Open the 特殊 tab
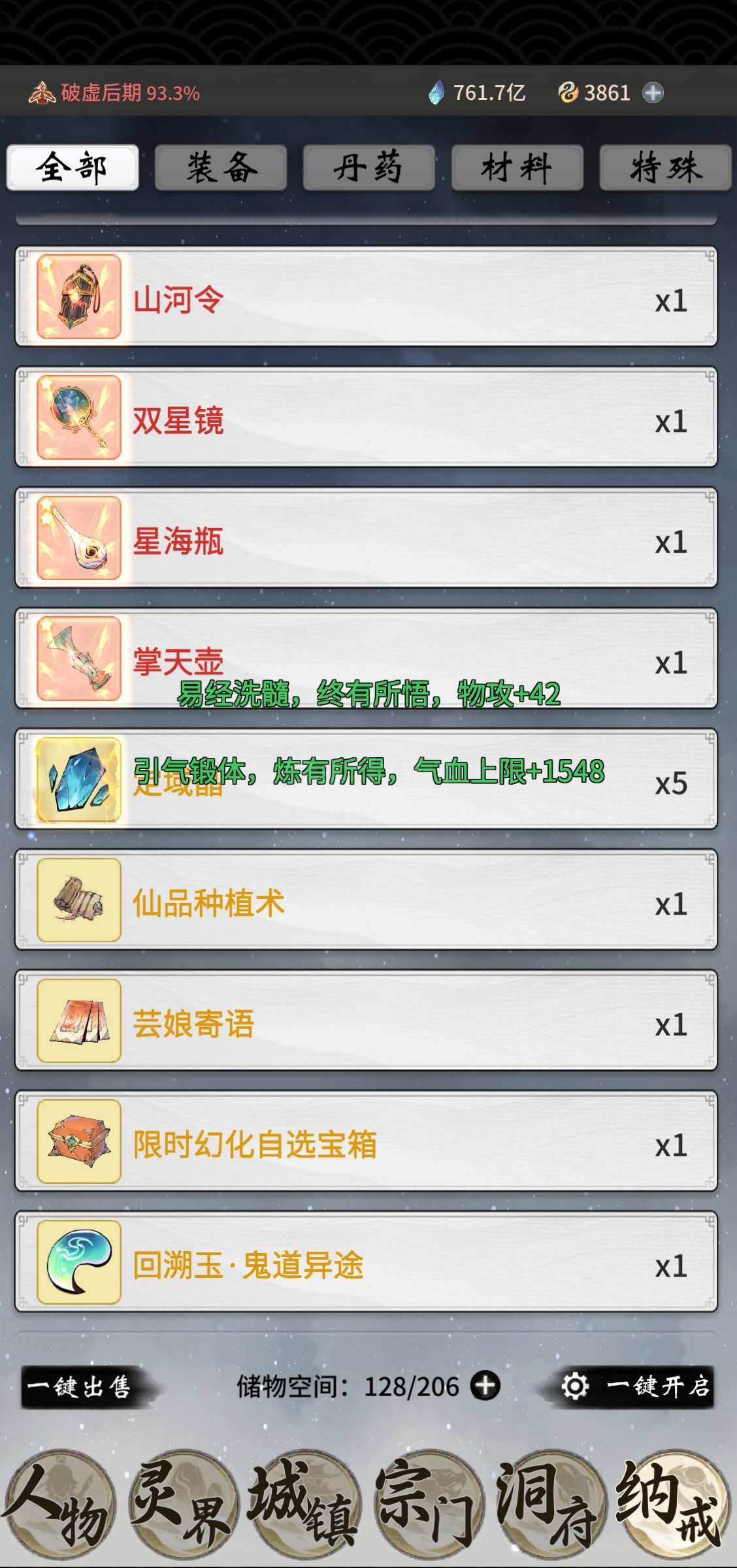Image resolution: width=737 pixels, height=1568 pixels. [x=665, y=168]
